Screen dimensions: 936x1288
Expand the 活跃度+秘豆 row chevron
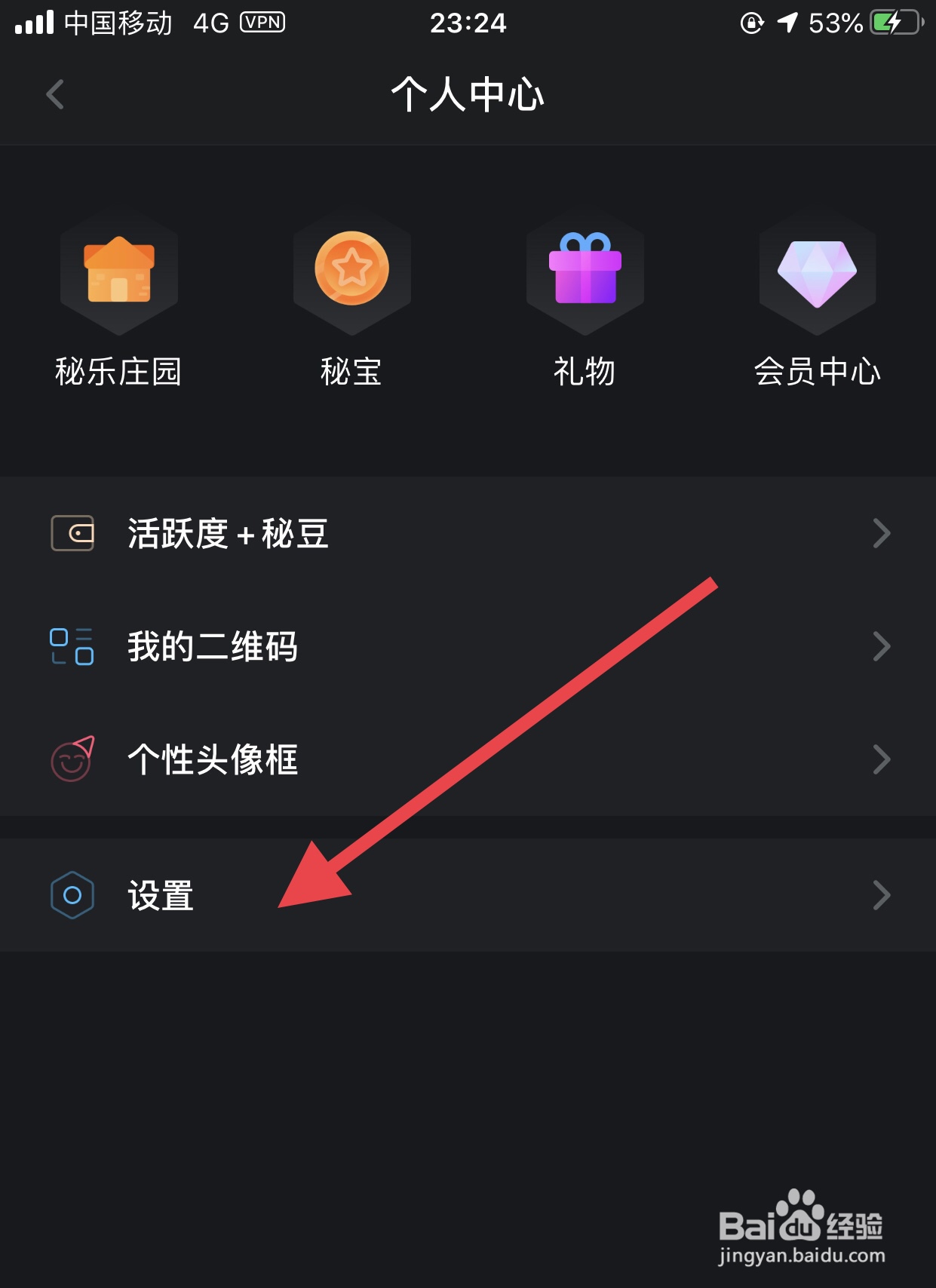881,533
